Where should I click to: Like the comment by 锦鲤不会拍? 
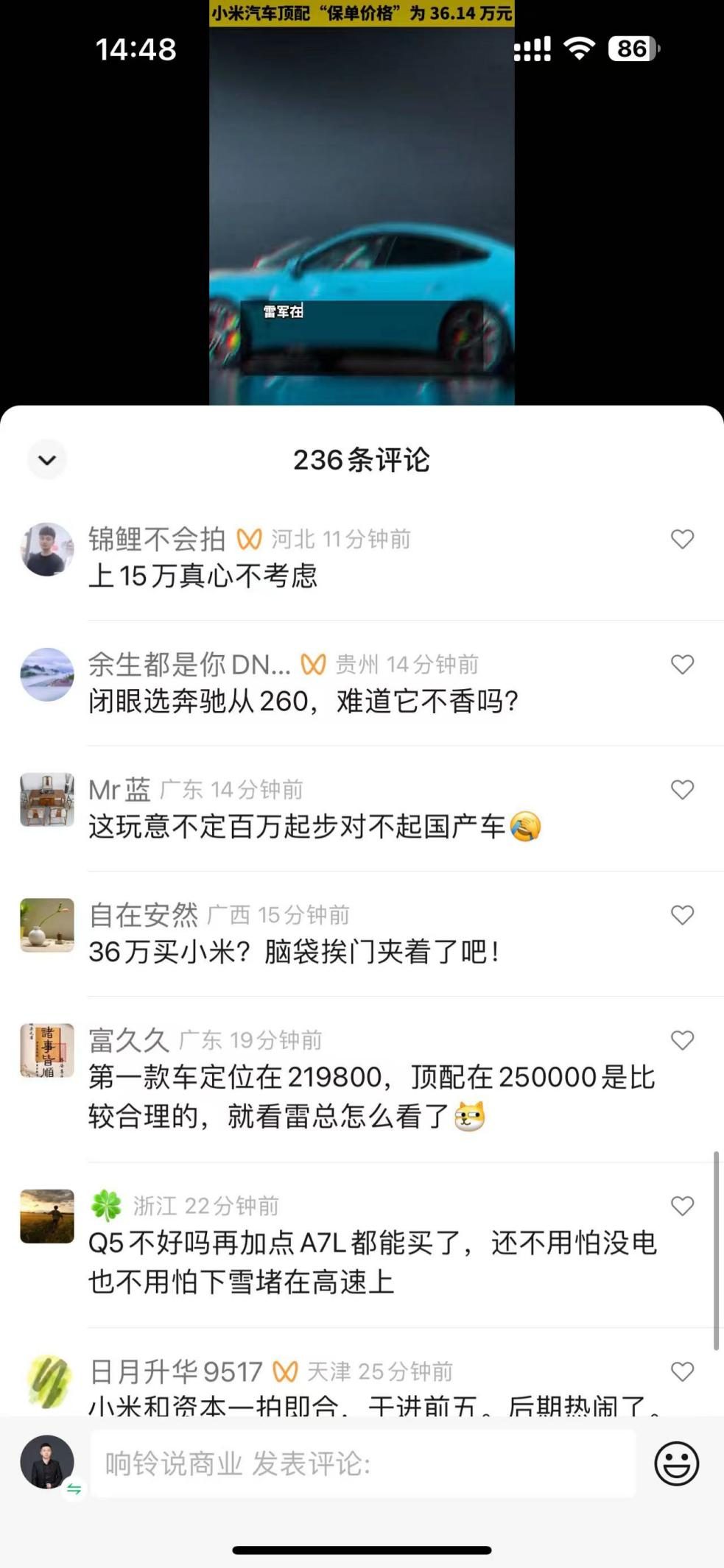[683, 539]
